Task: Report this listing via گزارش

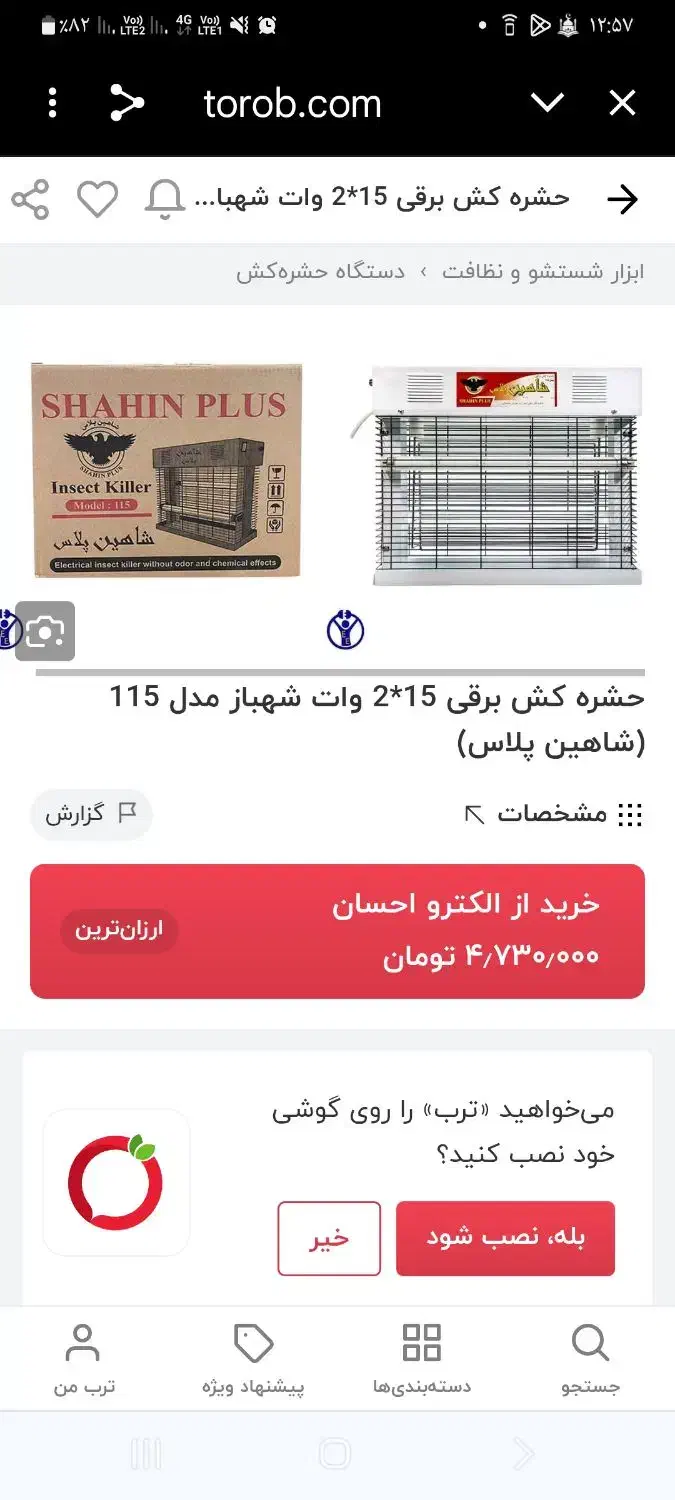Action: (x=91, y=814)
